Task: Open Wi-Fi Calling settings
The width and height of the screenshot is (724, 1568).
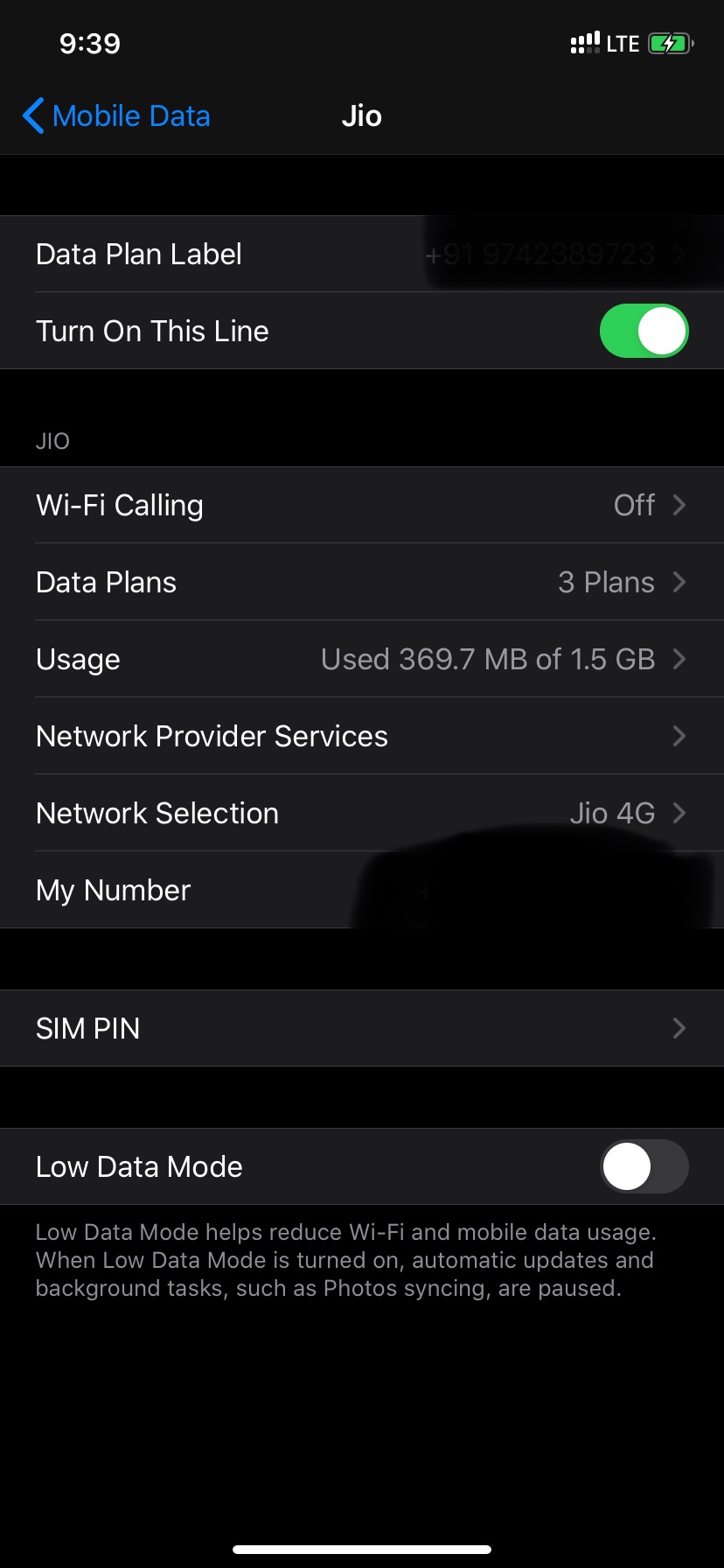Action: [362, 506]
